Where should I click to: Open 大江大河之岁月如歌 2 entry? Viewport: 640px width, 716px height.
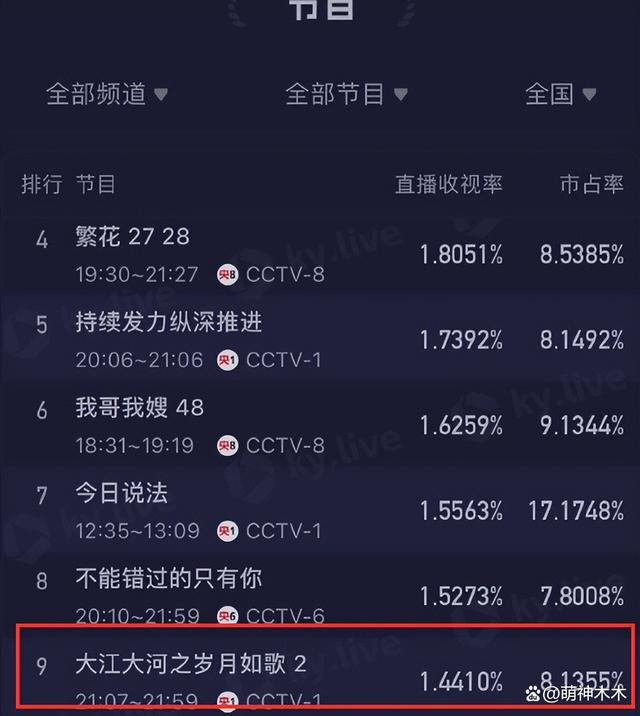point(190,664)
